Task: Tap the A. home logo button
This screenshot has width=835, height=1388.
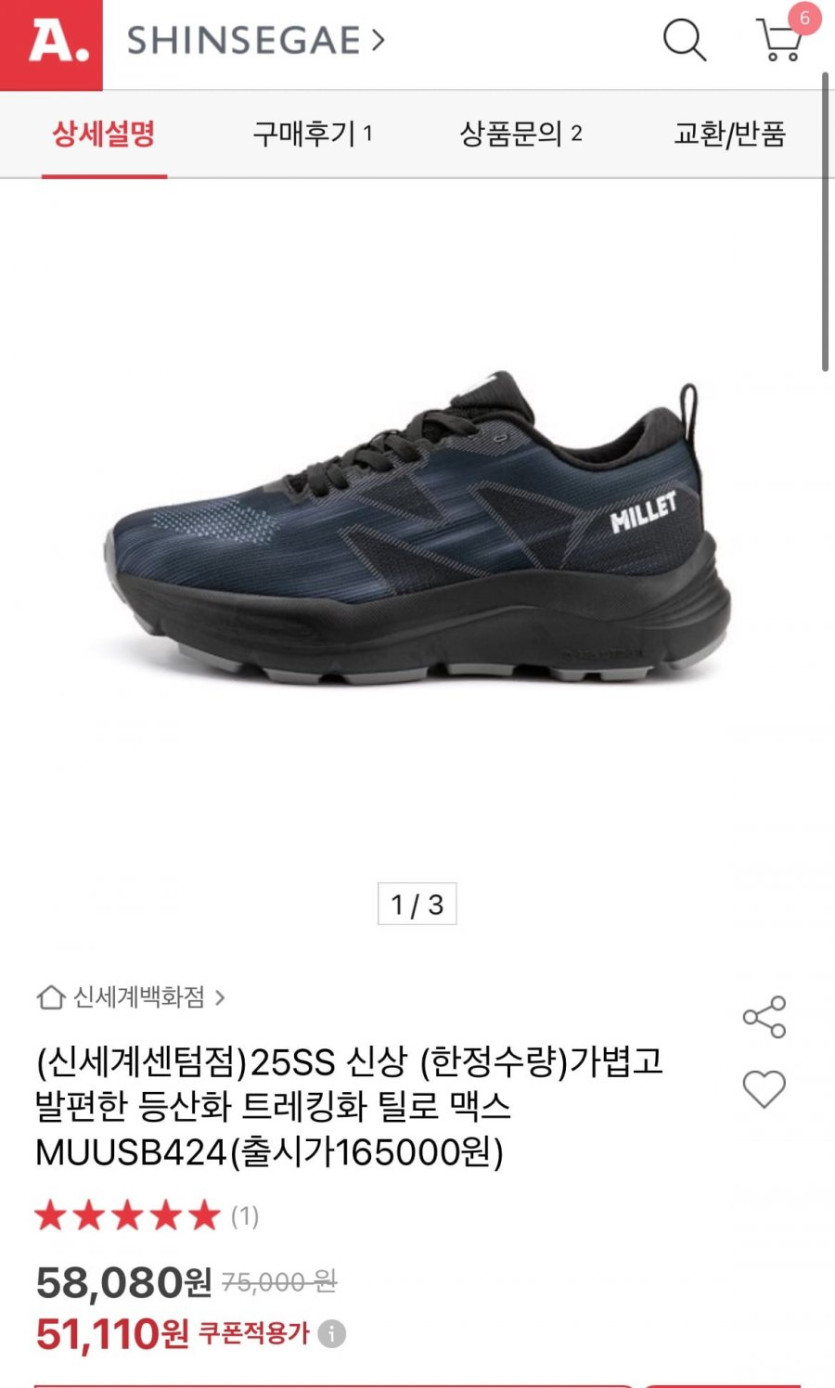Action: (x=51, y=44)
